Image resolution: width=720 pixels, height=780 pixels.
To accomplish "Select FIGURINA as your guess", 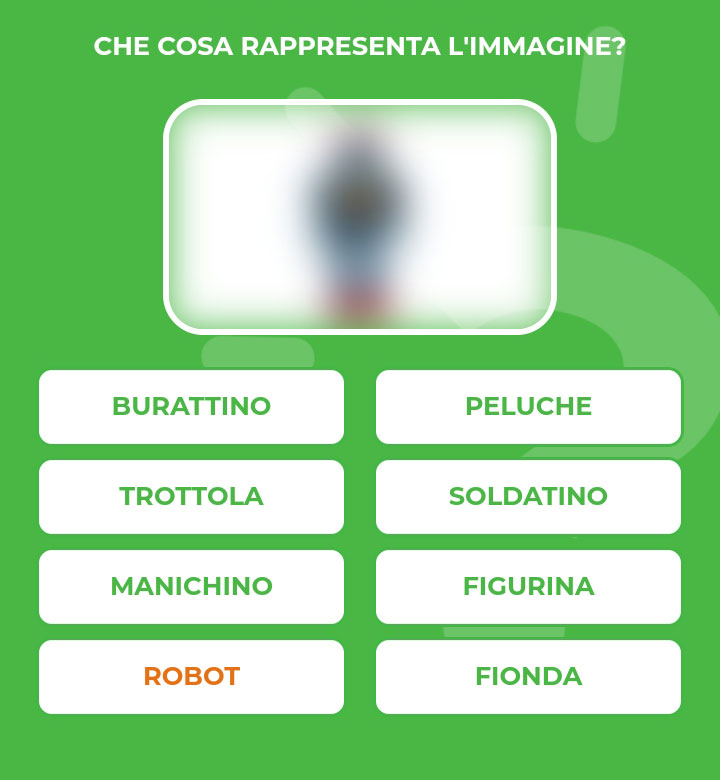I will click(528, 587).
